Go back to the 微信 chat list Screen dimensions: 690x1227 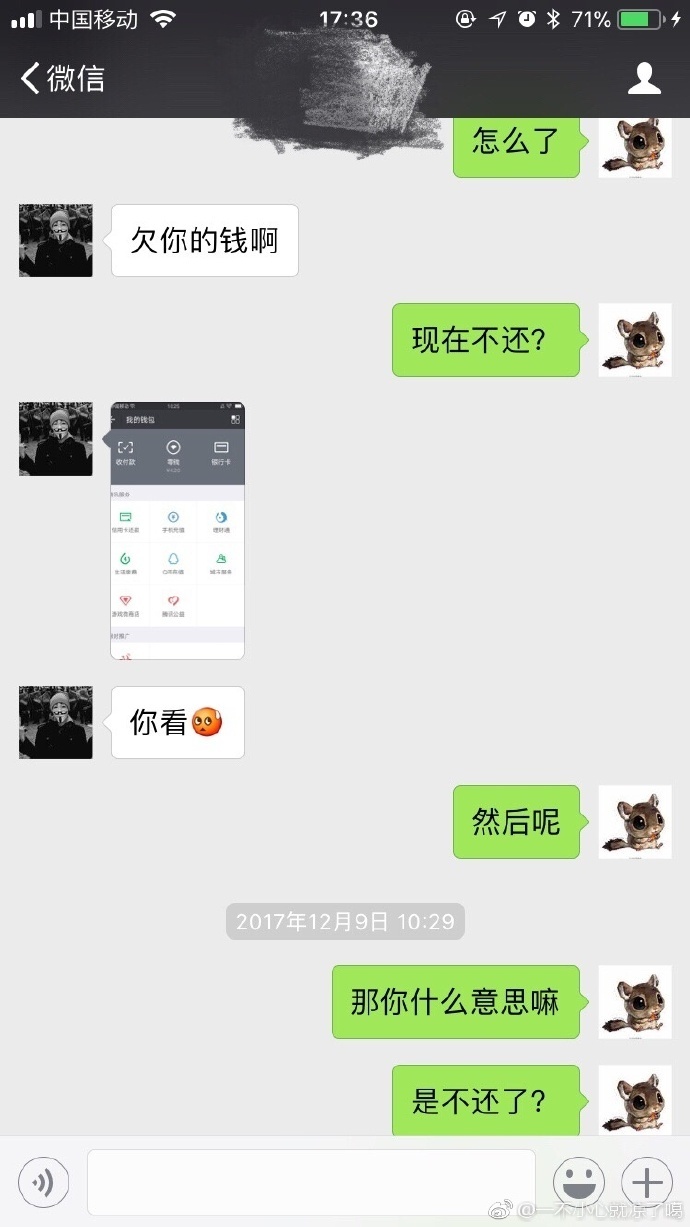pyautogui.click(x=62, y=79)
